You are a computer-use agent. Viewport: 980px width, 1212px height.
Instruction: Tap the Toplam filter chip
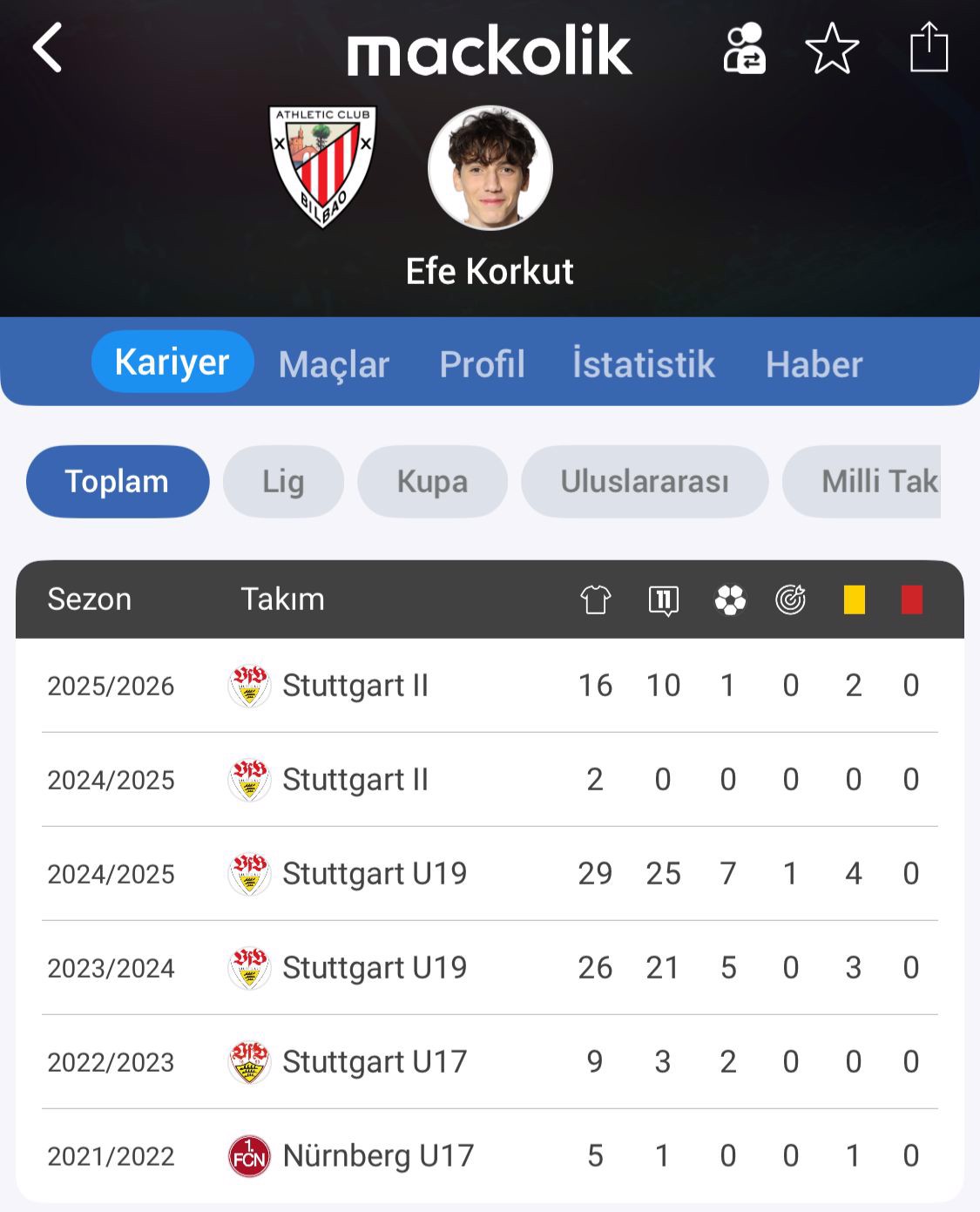pos(117,481)
